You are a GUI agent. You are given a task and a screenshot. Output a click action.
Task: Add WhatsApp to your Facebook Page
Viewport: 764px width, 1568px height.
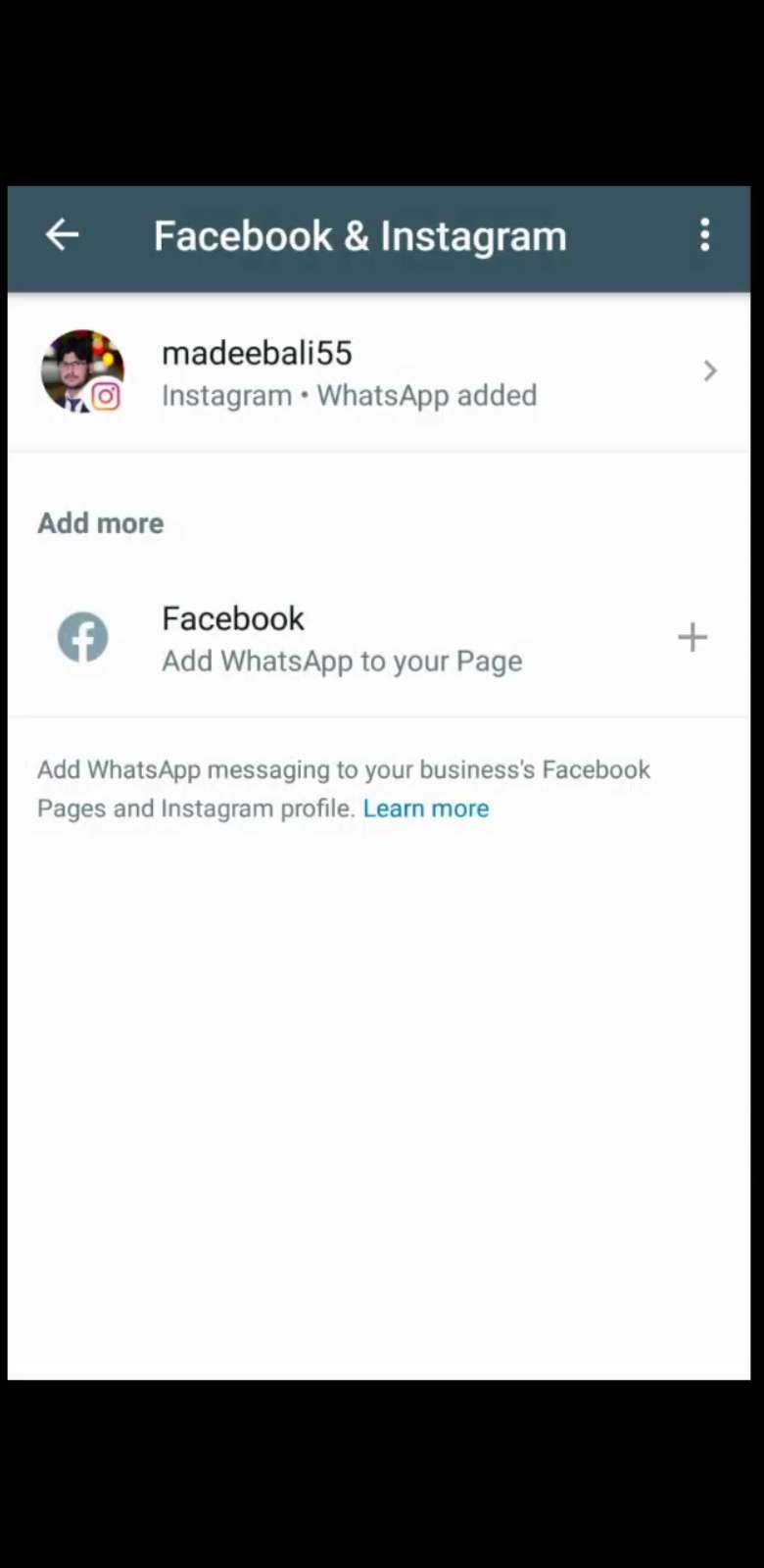(x=692, y=638)
